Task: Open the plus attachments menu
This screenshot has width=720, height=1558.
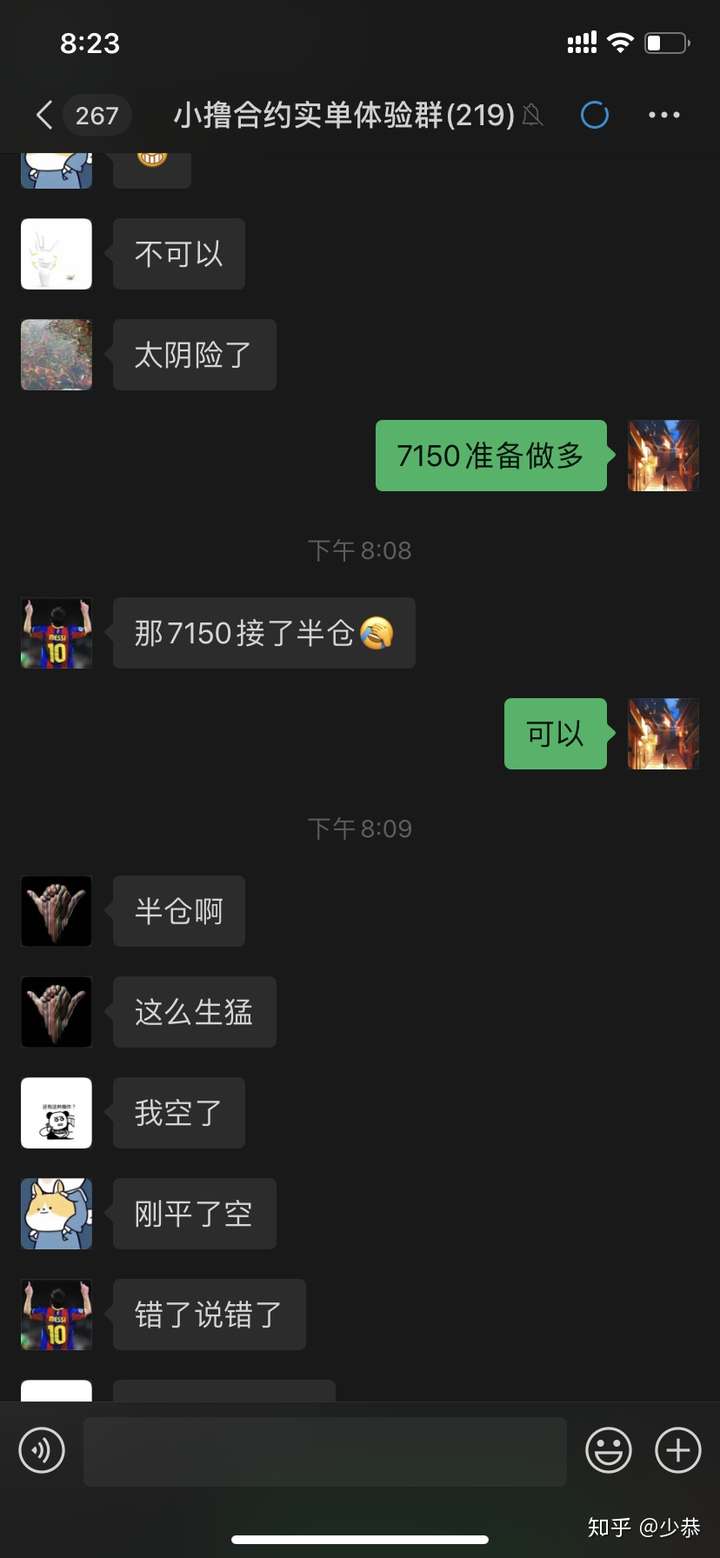Action: (678, 1450)
